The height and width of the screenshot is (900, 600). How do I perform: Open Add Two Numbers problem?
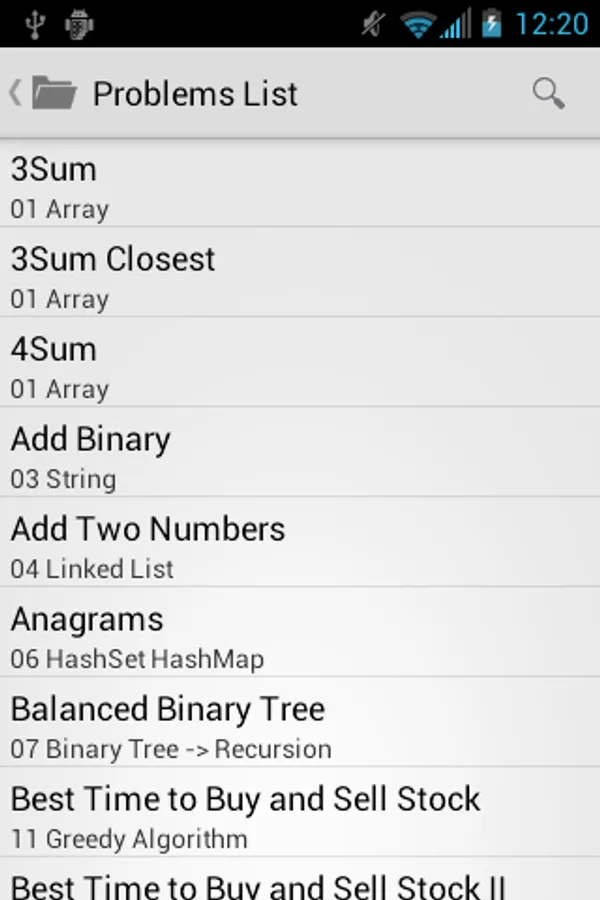(300, 545)
